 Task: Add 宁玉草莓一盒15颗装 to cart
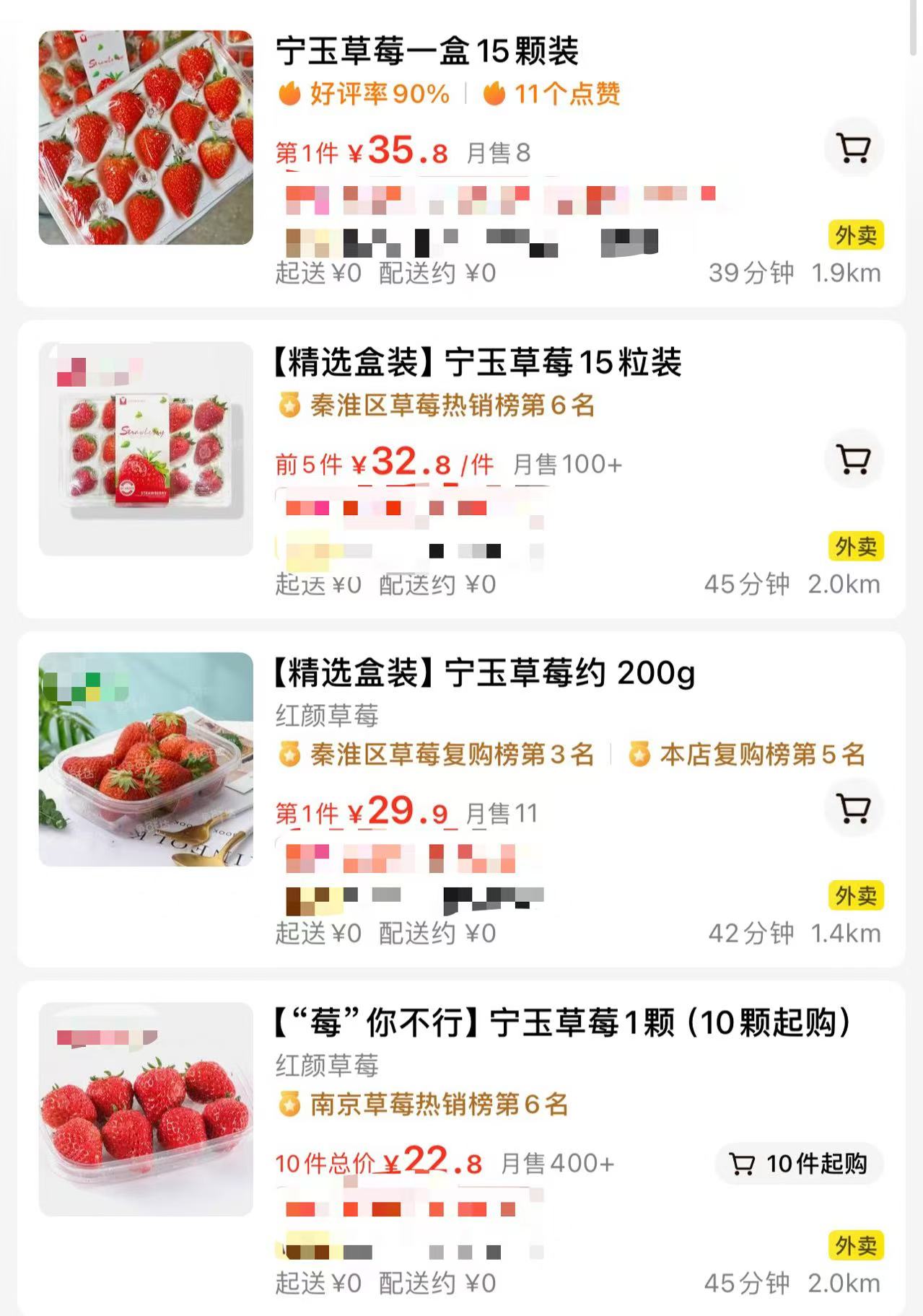(854, 148)
